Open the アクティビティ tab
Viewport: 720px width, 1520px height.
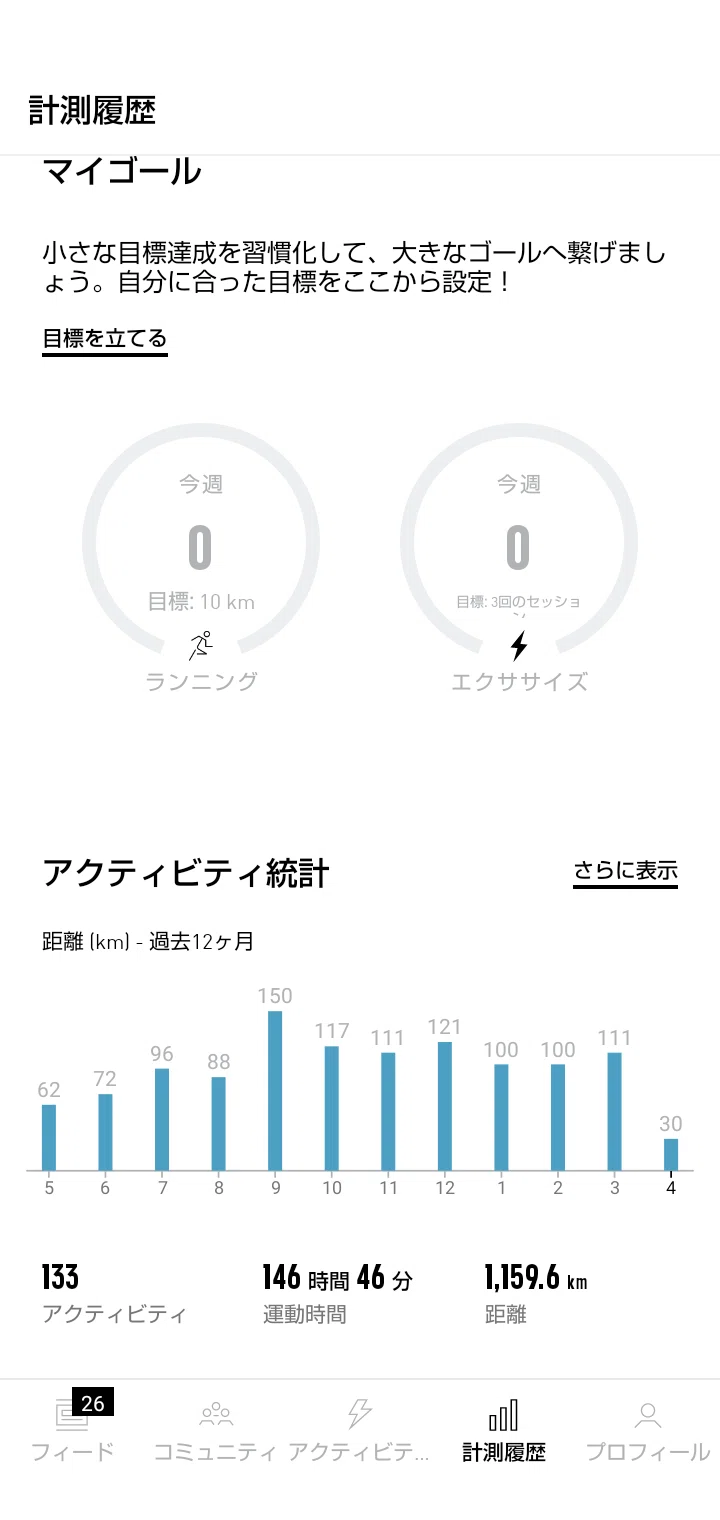pos(359,1430)
